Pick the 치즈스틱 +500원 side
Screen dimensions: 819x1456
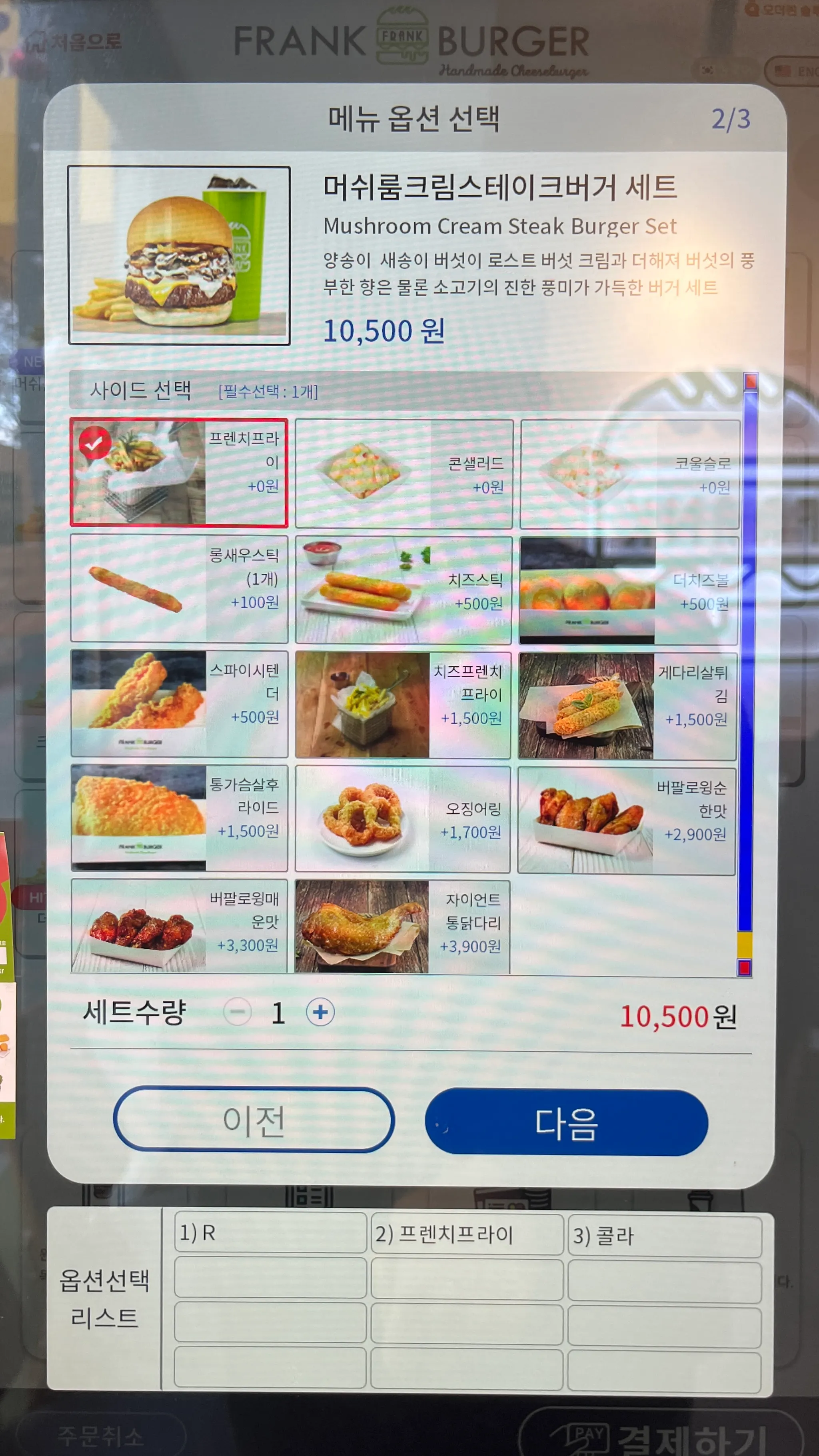(404, 589)
